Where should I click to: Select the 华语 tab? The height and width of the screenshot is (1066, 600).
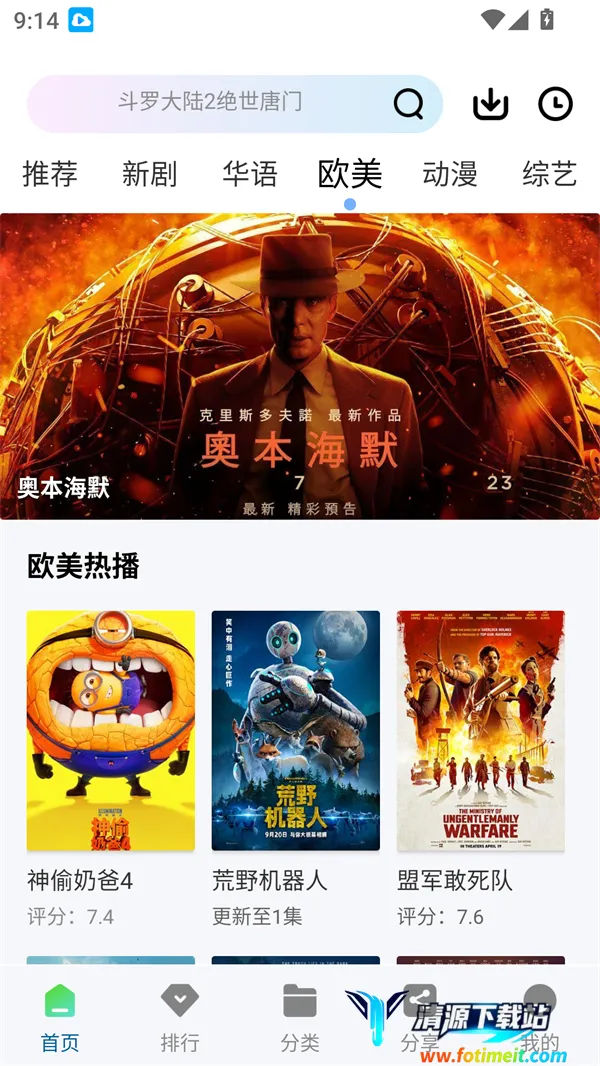250,174
